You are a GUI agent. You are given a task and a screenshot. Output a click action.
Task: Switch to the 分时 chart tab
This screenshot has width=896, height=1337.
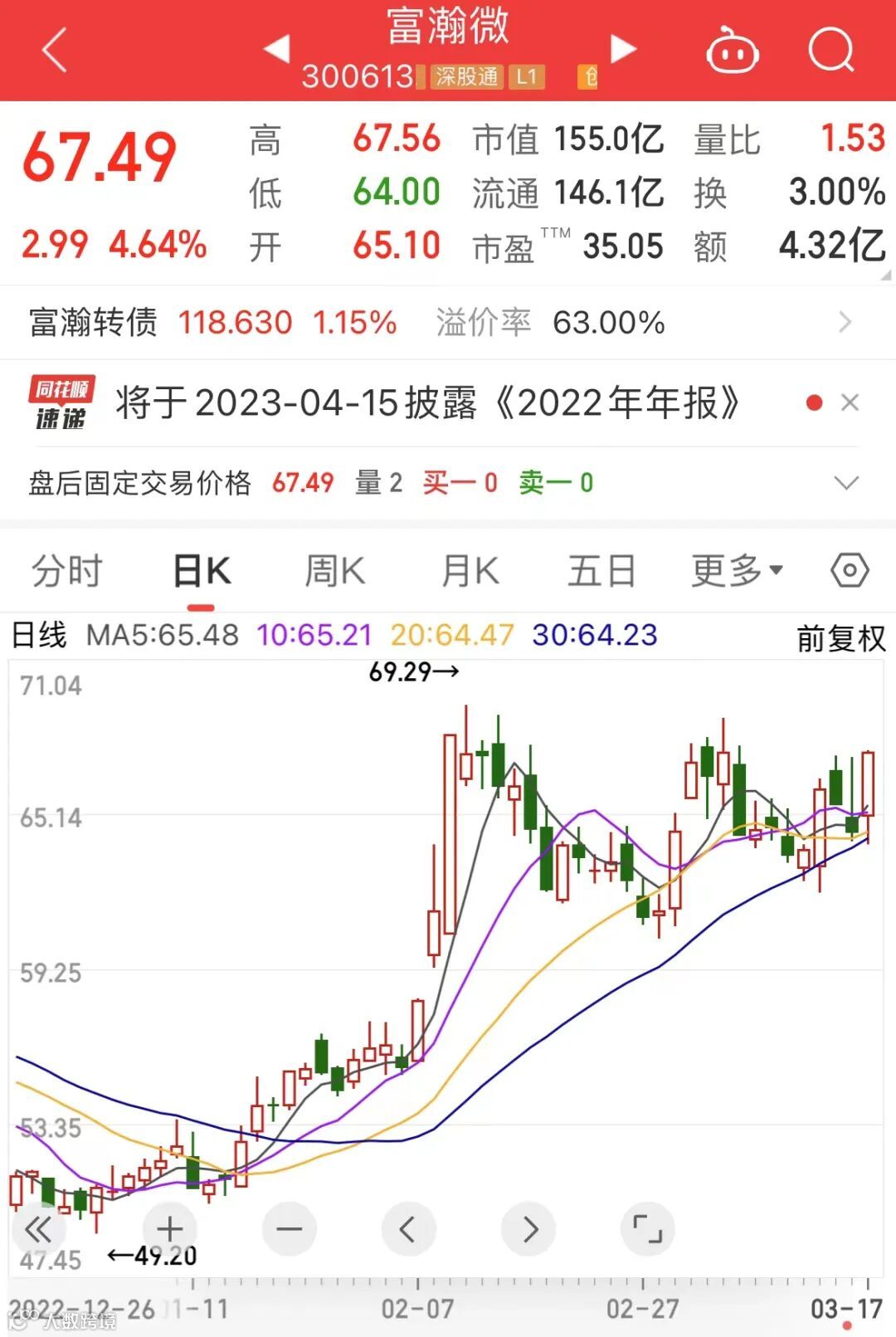66,571
